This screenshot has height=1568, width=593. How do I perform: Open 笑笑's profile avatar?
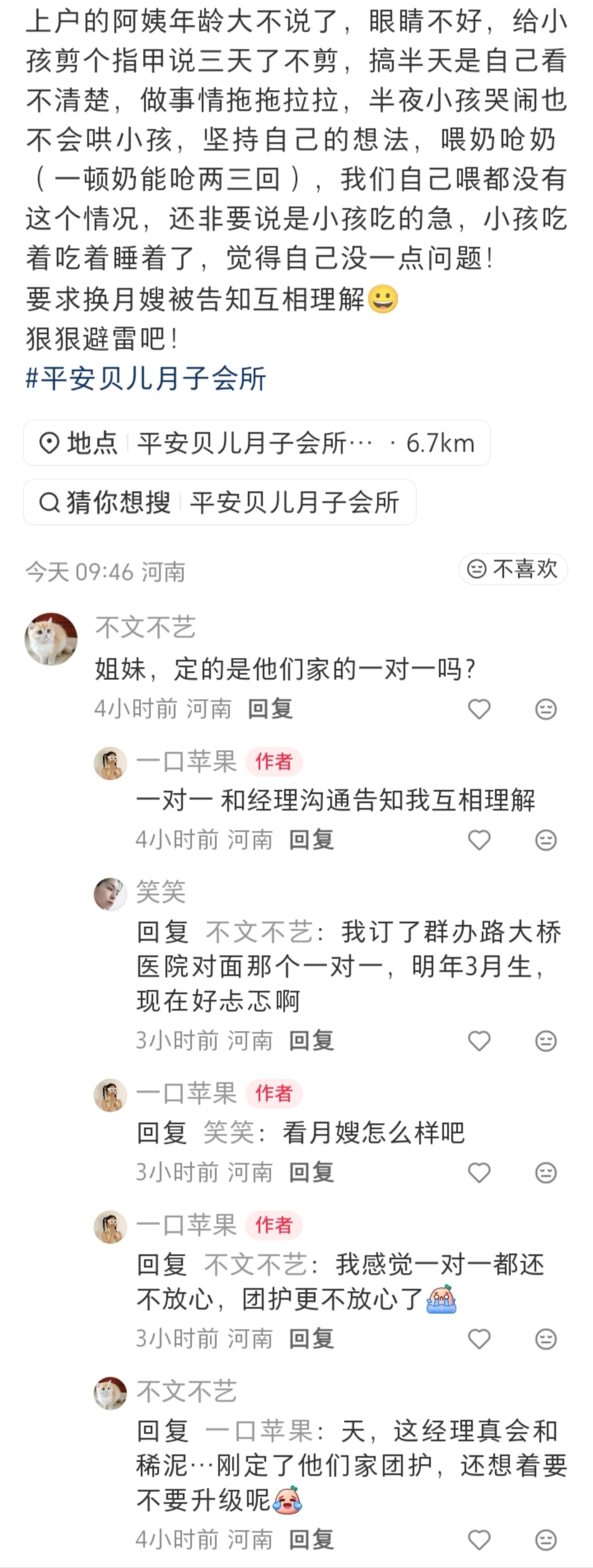coord(110,894)
